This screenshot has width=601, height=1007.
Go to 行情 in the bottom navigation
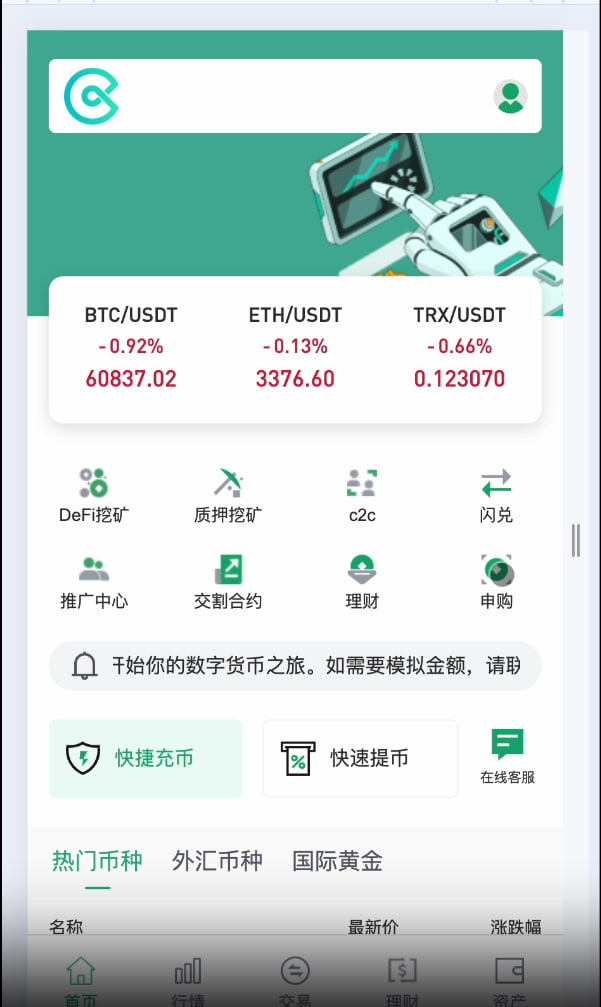[x=187, y=982]
